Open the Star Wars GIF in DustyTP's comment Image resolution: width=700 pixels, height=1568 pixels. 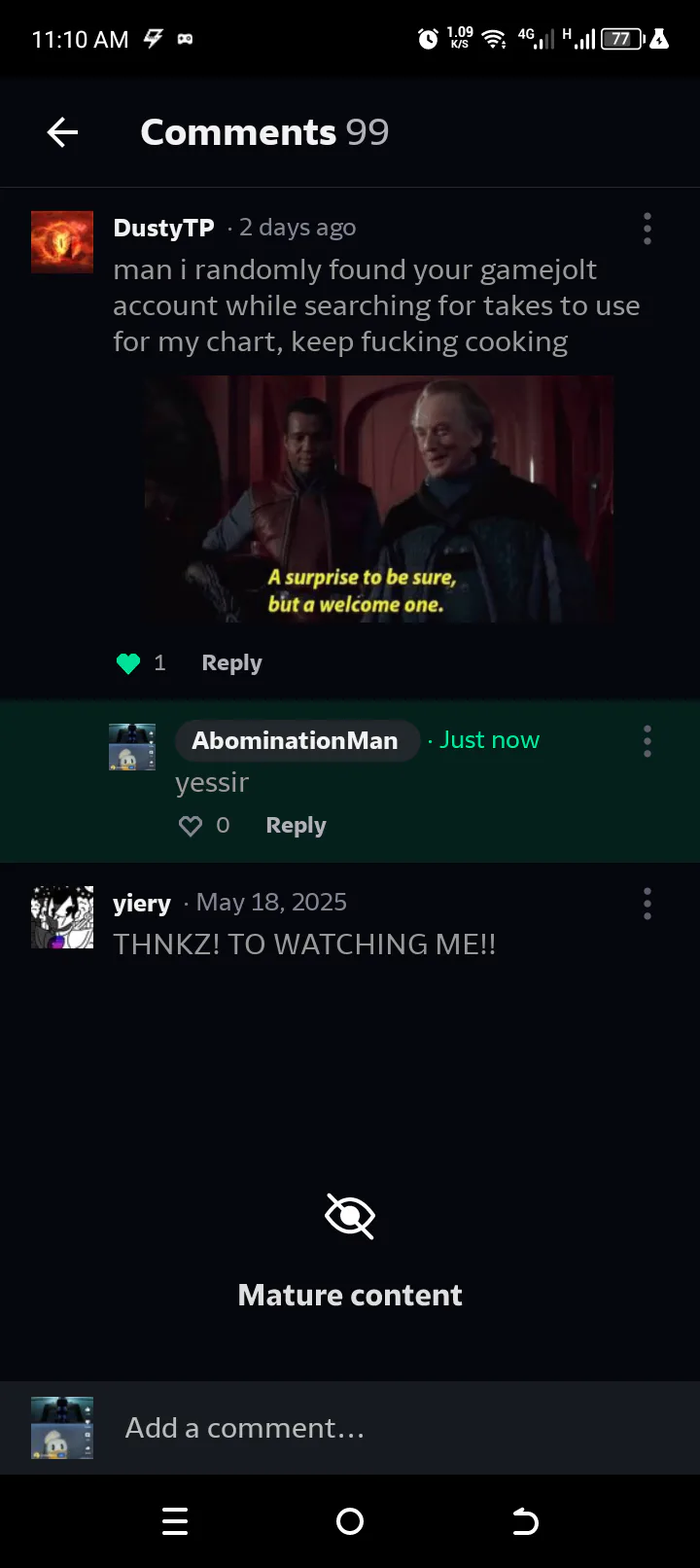379,499
